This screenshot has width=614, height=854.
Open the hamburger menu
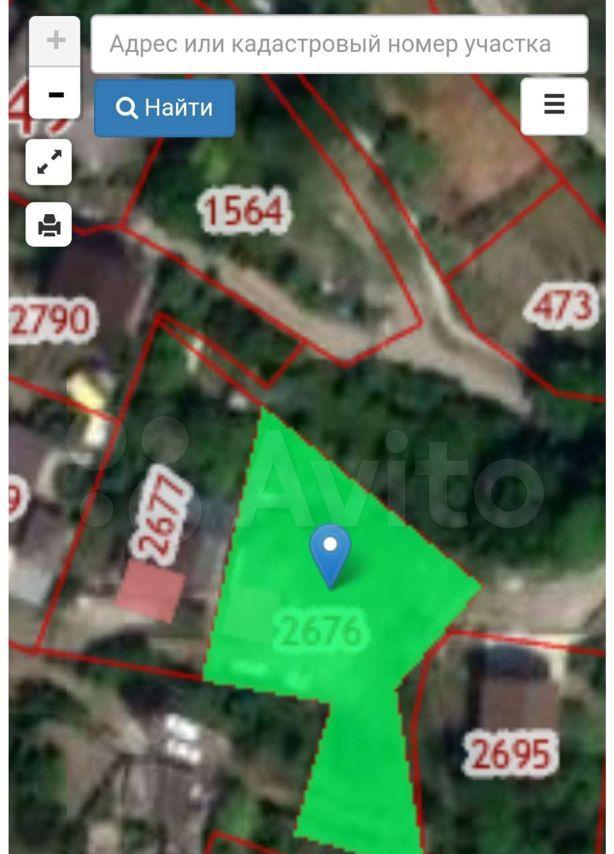(554, 104)
